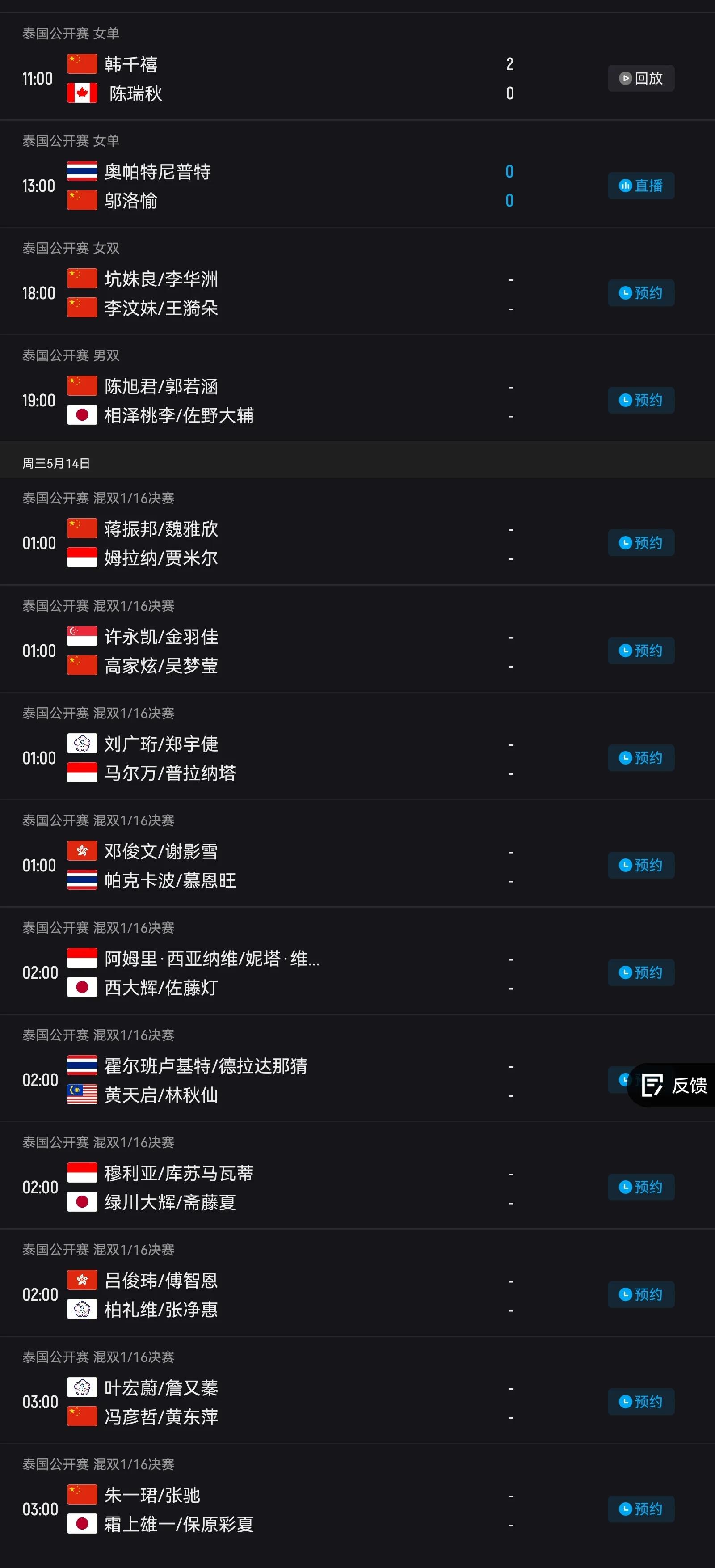Image resolution: width=715 pixels, height=1568 pixels.
Task: Reserve the 朱一珺/张驰 match
Action: click(641, 1509)
